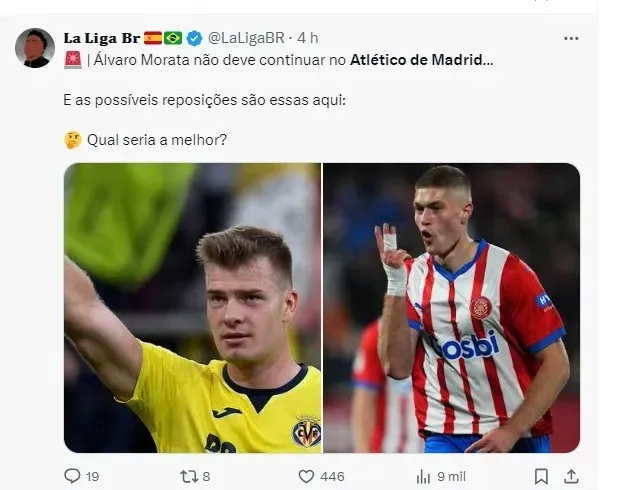The width and height of the screenshot is (623, 490).
Task: Reply to the La Liga Br tweet
Action: coord(72,476)
